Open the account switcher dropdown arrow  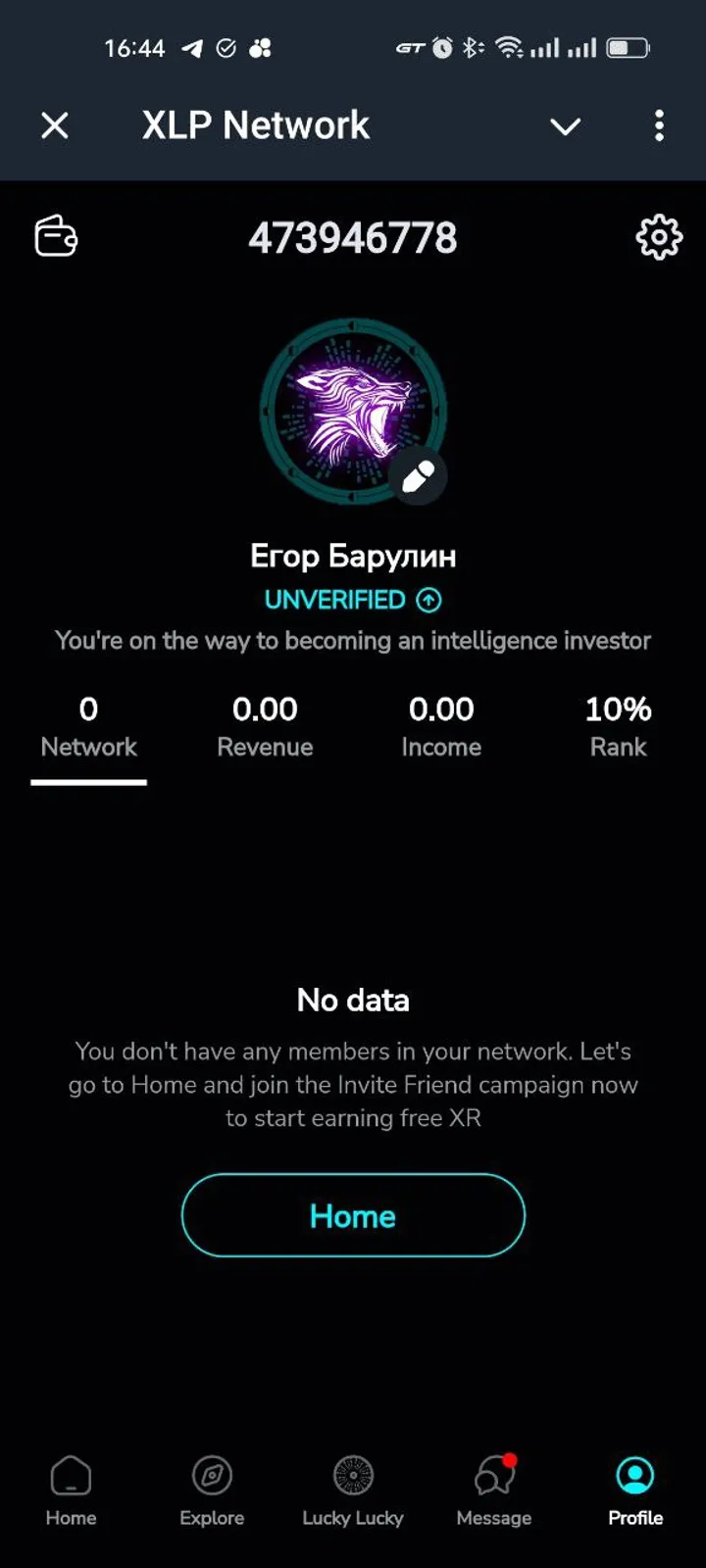[x=566, y=126]
